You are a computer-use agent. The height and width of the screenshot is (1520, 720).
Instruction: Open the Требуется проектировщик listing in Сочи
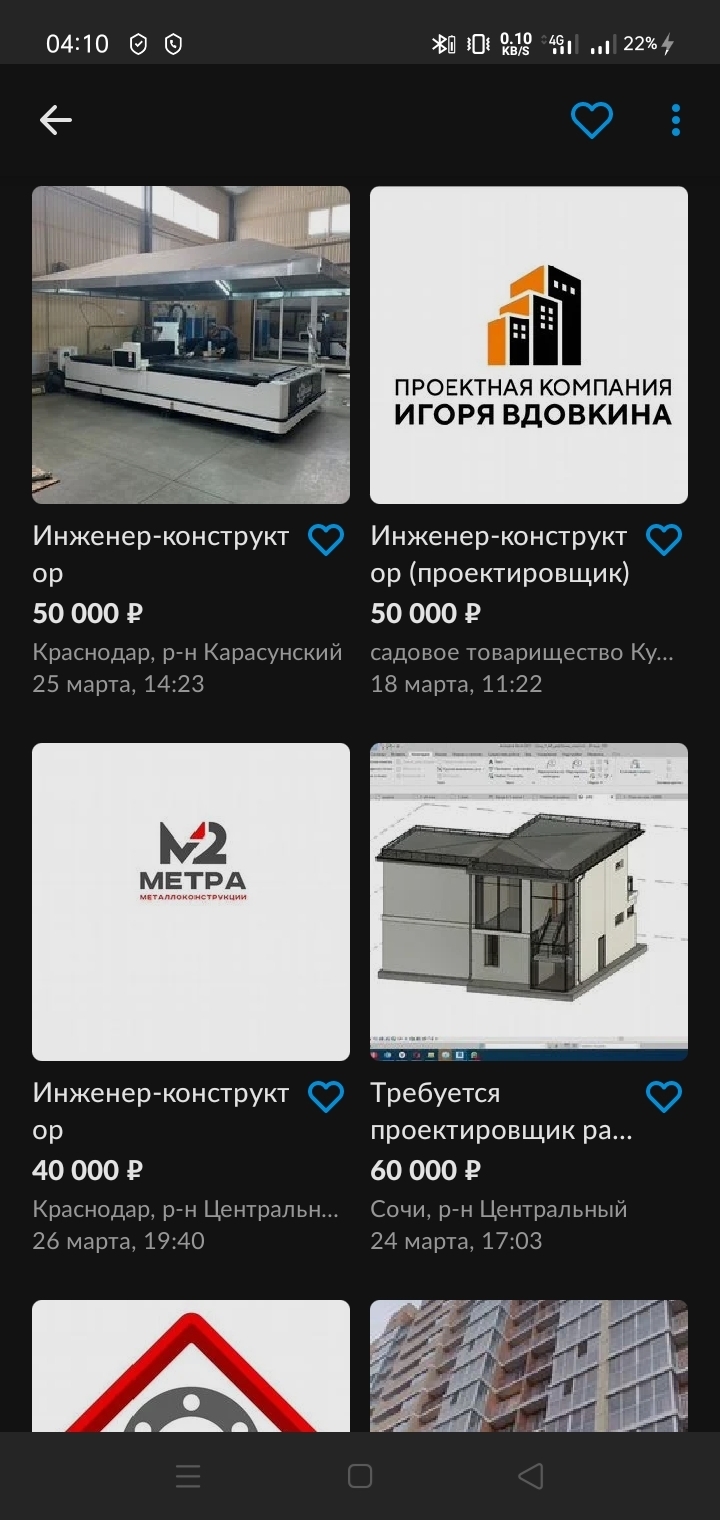[529, 901]
